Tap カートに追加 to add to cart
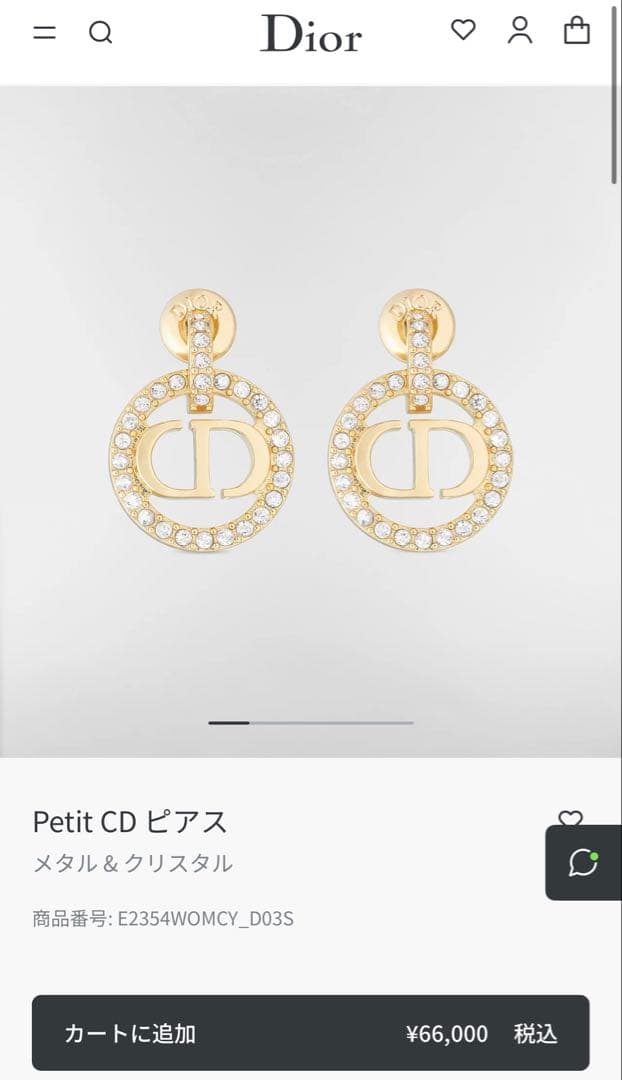This screenshot has width=622, height=1080. 310,1033
